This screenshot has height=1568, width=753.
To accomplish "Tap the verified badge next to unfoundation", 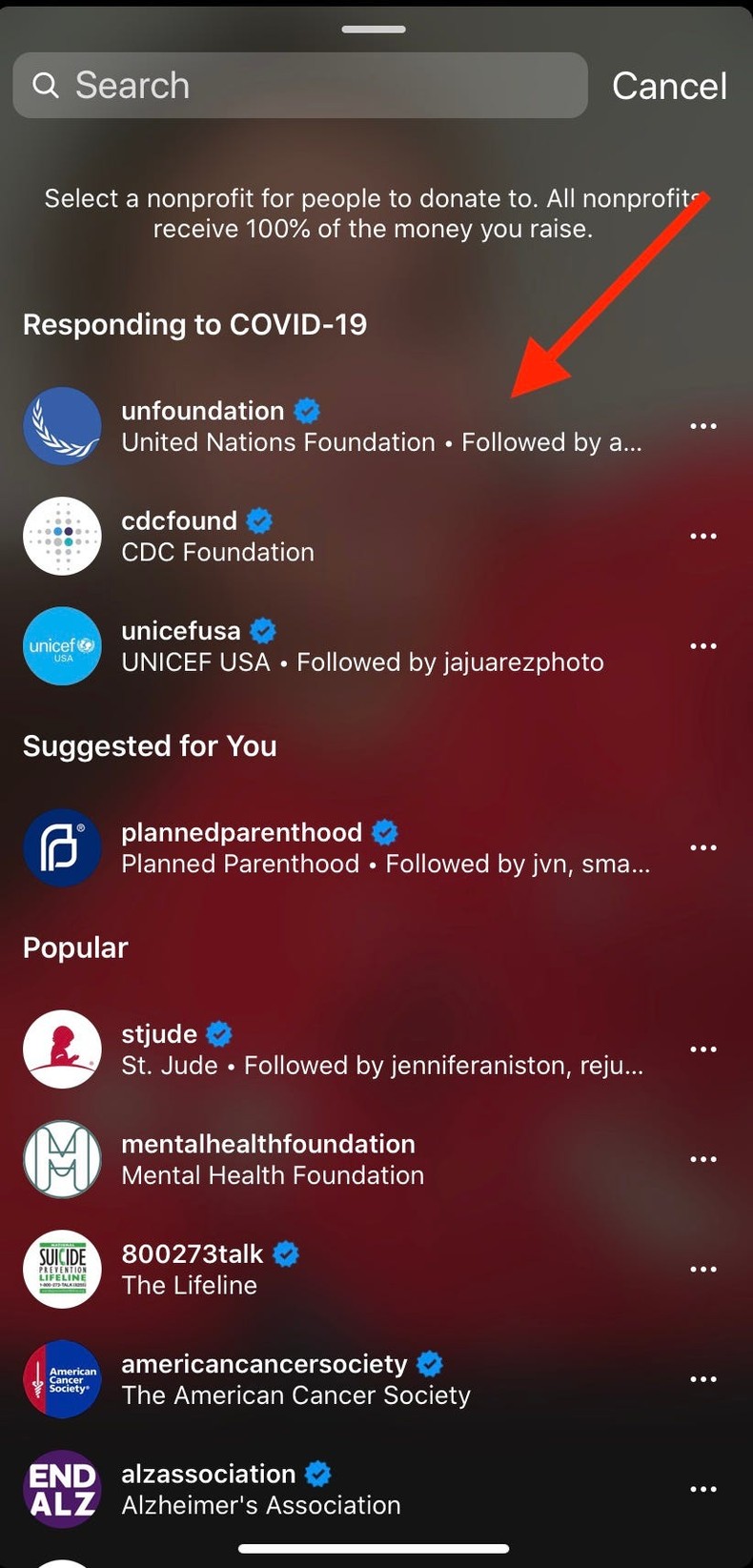I will coord(305,410).
